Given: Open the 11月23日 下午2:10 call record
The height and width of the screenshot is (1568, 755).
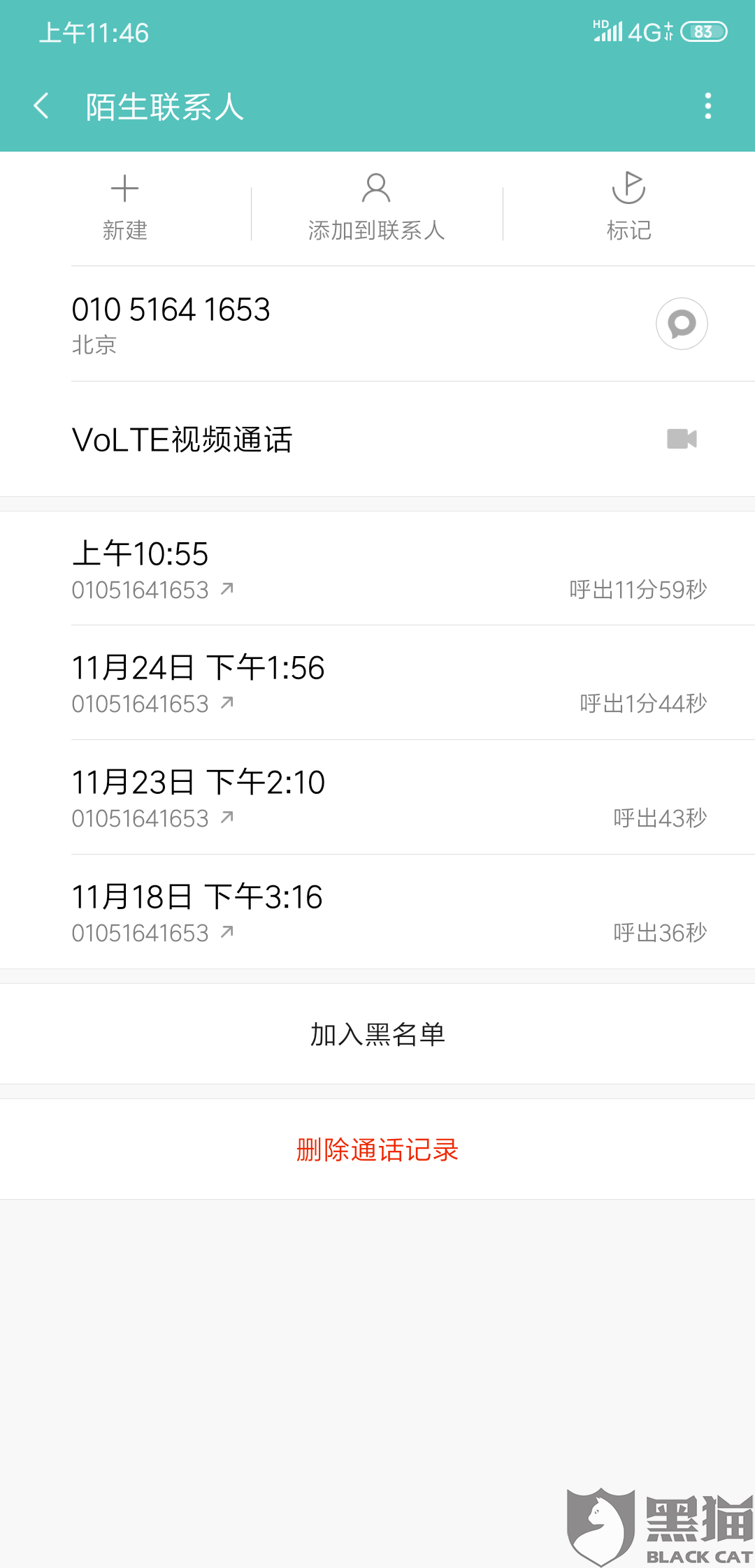Looking at the screenshot, I should coord(377,798).
